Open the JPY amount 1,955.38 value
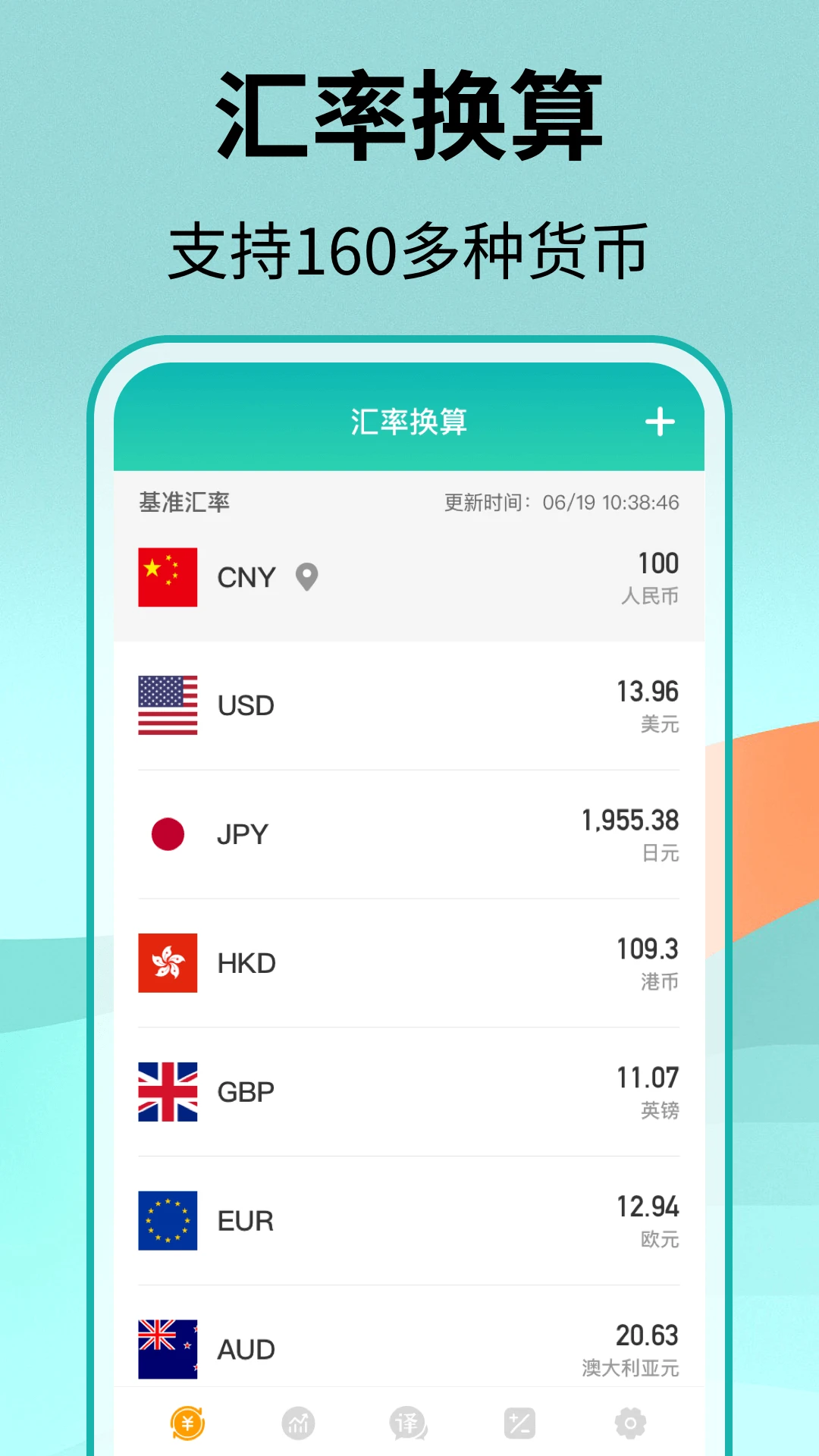This screenshot has height=1456, width=819. [629, 820]
